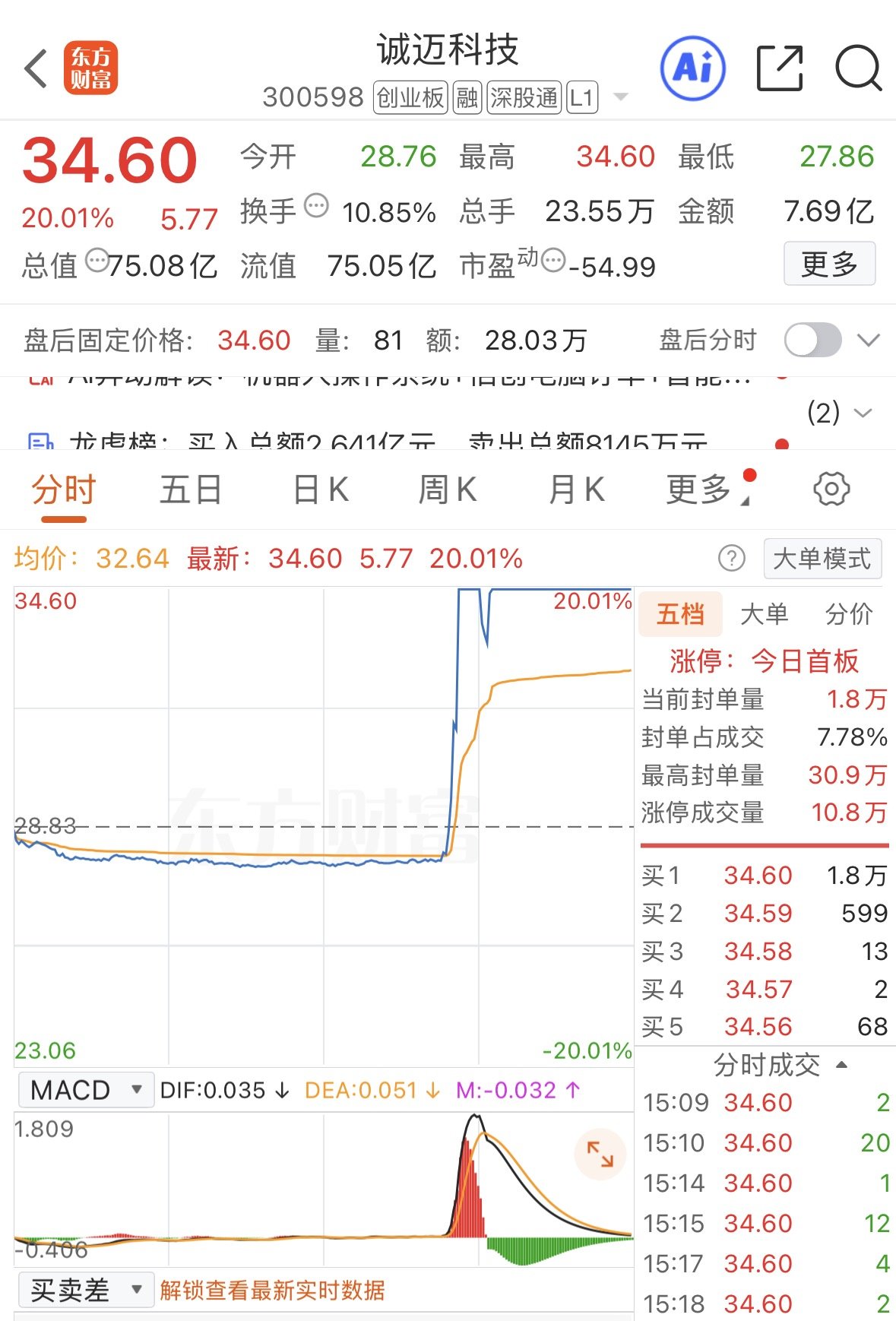Tap 解锁查看最新实时数据 link
The width and height of the screenshot is (896, 1321).
[272, 1290]
